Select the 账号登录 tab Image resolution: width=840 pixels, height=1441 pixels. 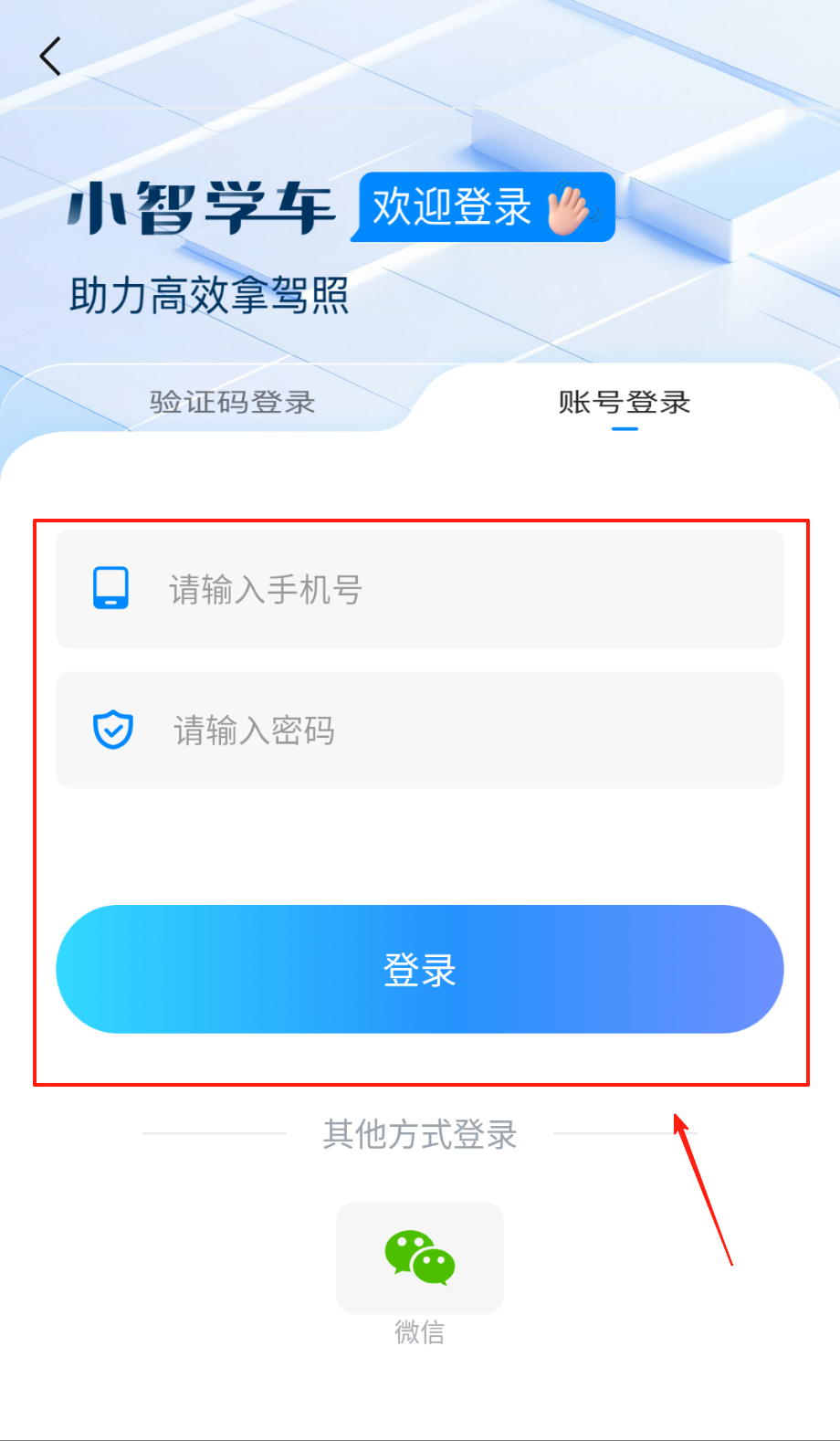[x=625, y=402]
